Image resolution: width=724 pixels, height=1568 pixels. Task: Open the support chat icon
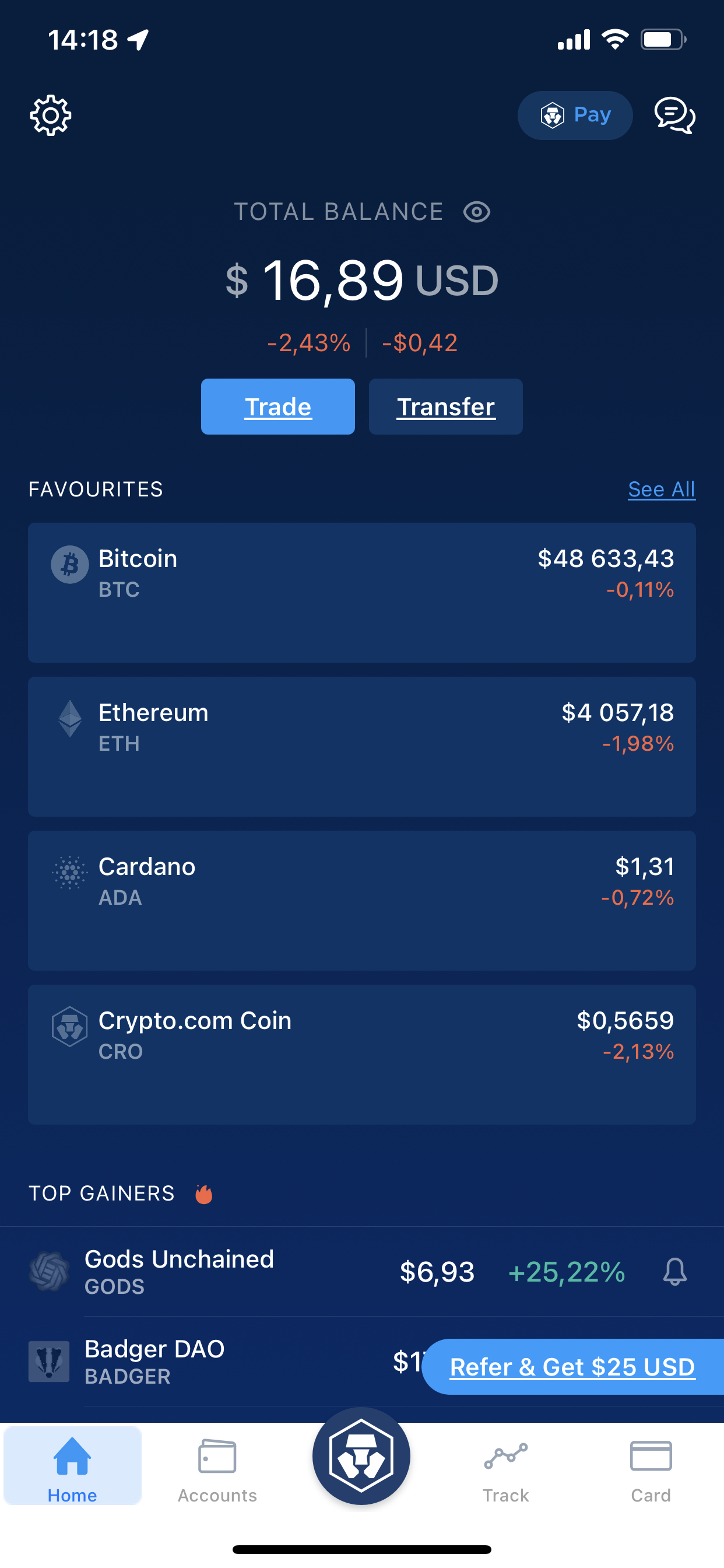tap(674, 115)
